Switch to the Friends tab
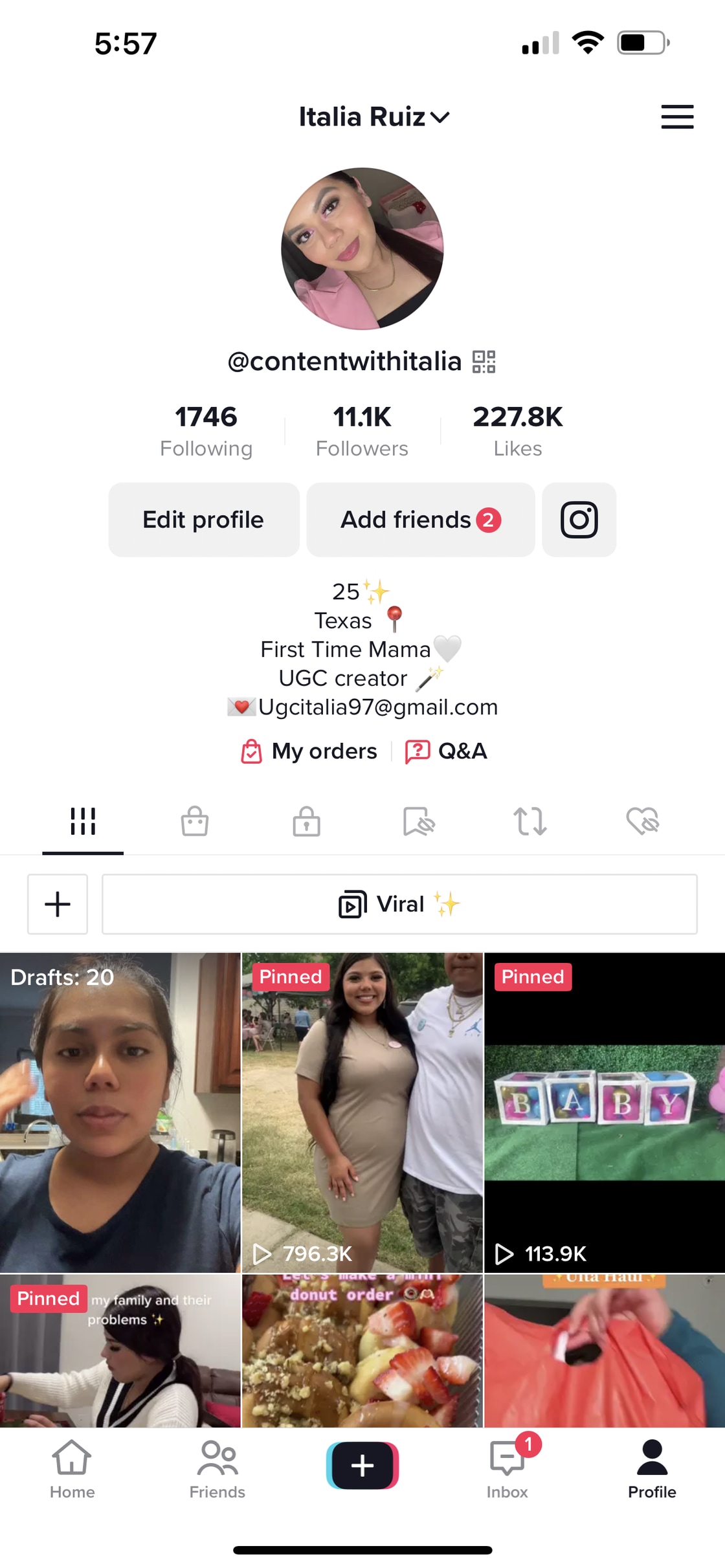725x1568 pixels. pyautogui.click(x=217, y=1469)
